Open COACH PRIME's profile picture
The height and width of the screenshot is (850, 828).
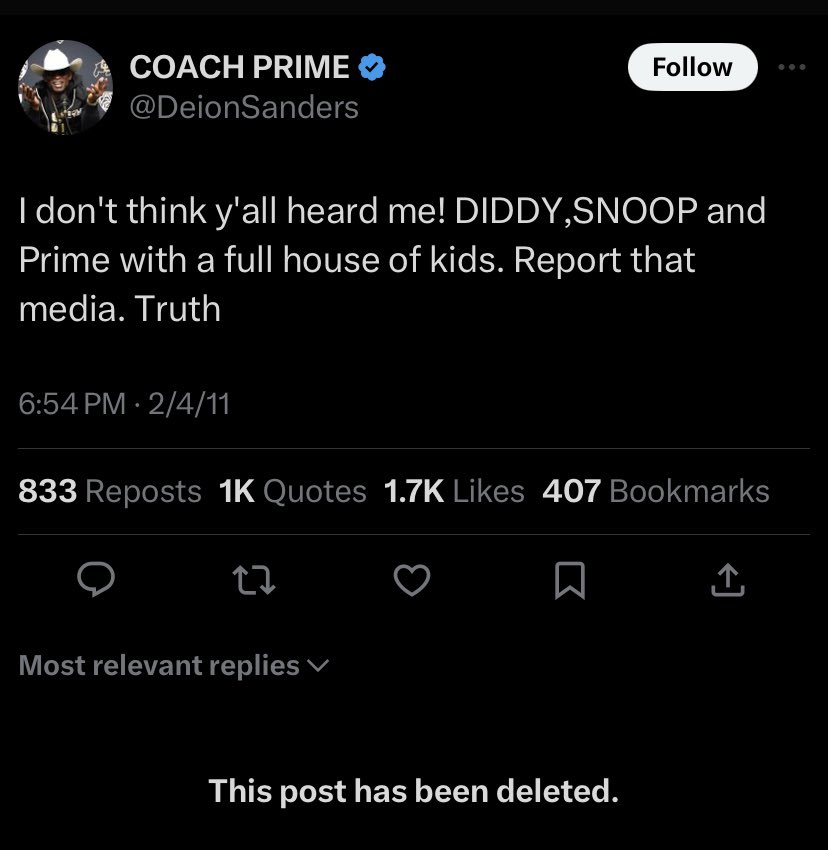coord(66,88)
